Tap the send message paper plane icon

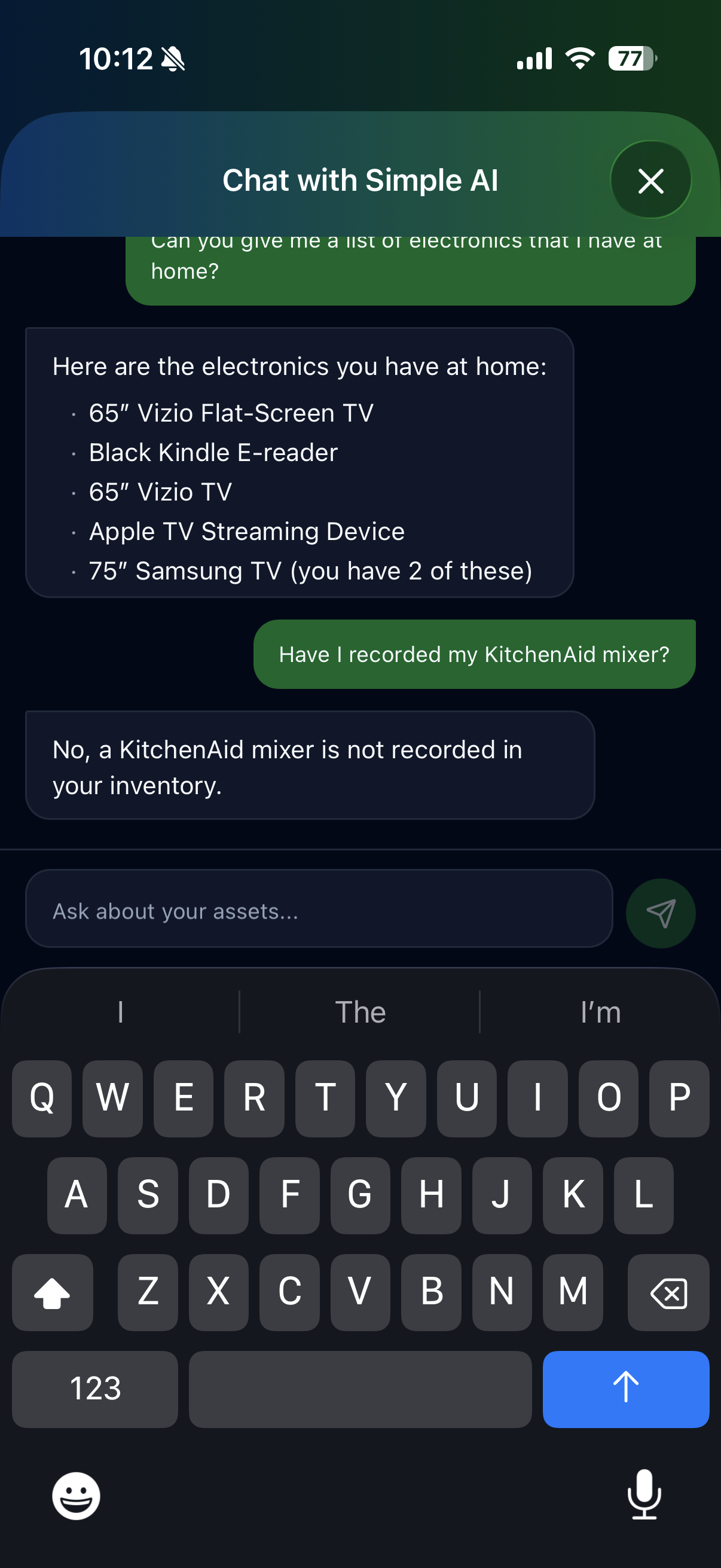pos(661,912)
